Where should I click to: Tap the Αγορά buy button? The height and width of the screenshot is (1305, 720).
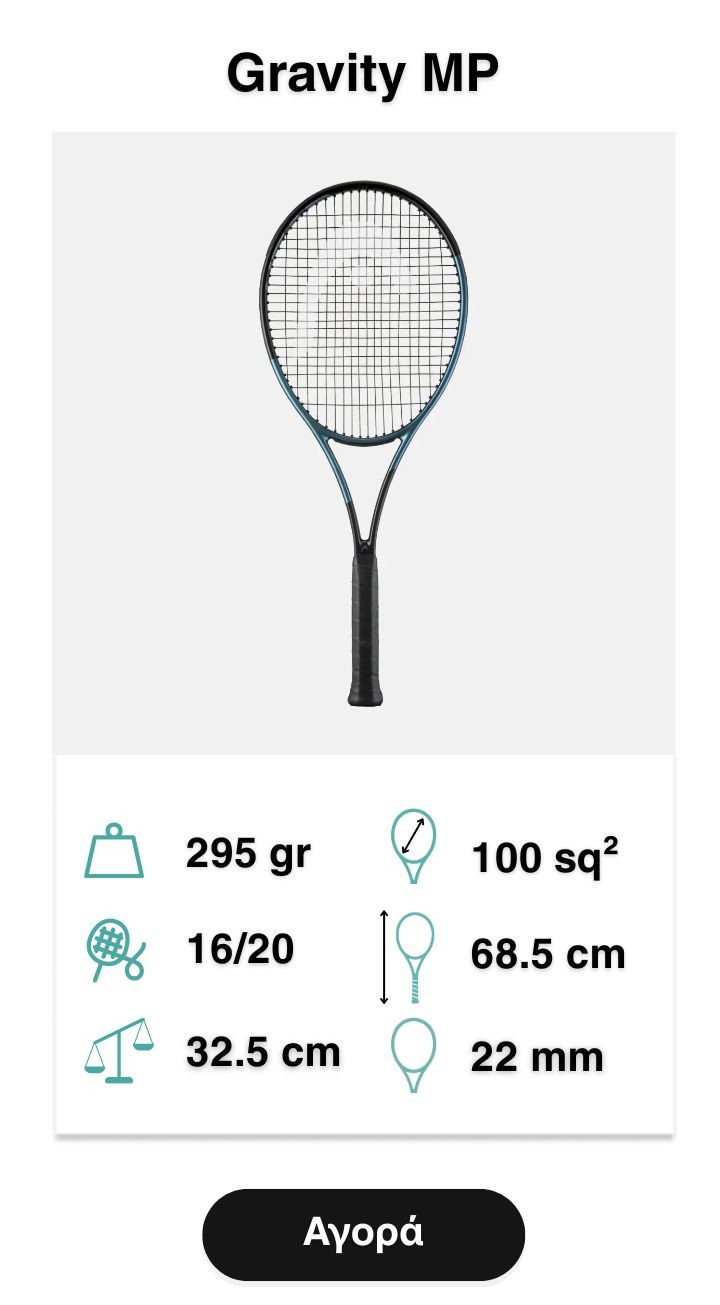point(363,1233)
